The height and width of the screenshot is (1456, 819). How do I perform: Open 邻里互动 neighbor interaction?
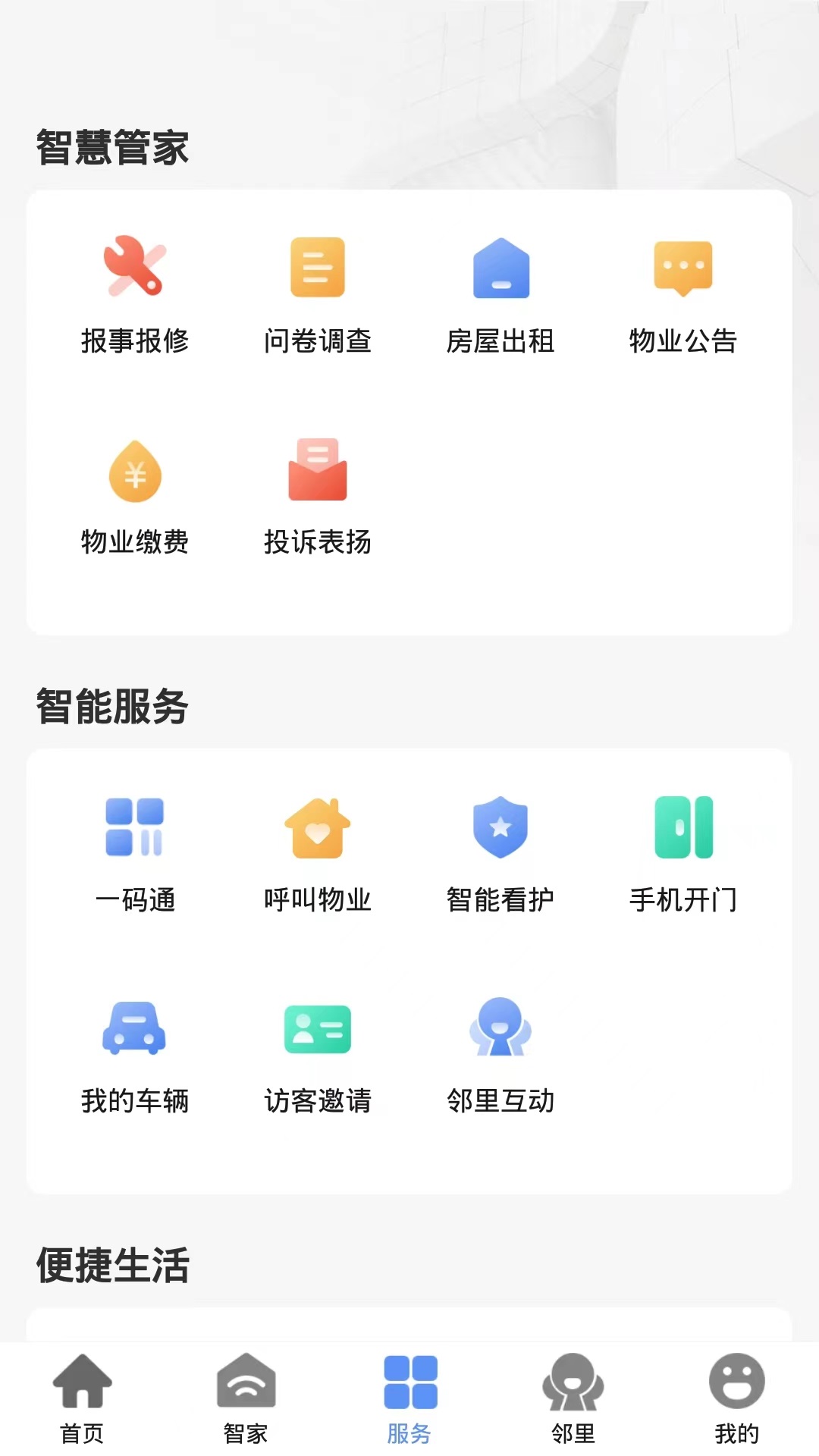[x=500, y=1054]
